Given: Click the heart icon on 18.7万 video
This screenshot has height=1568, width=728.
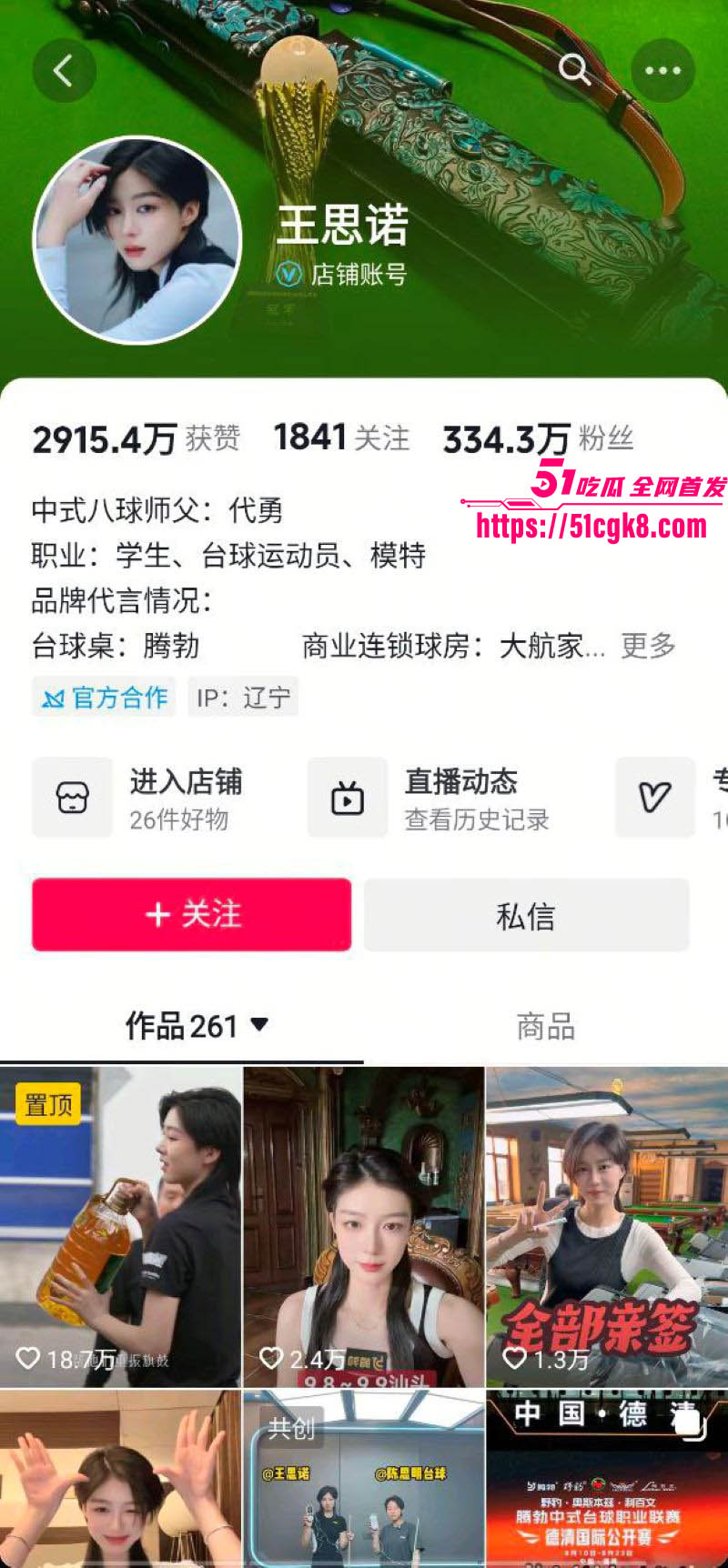Looking at the screenshot, I should click(x=27, y=1356).
